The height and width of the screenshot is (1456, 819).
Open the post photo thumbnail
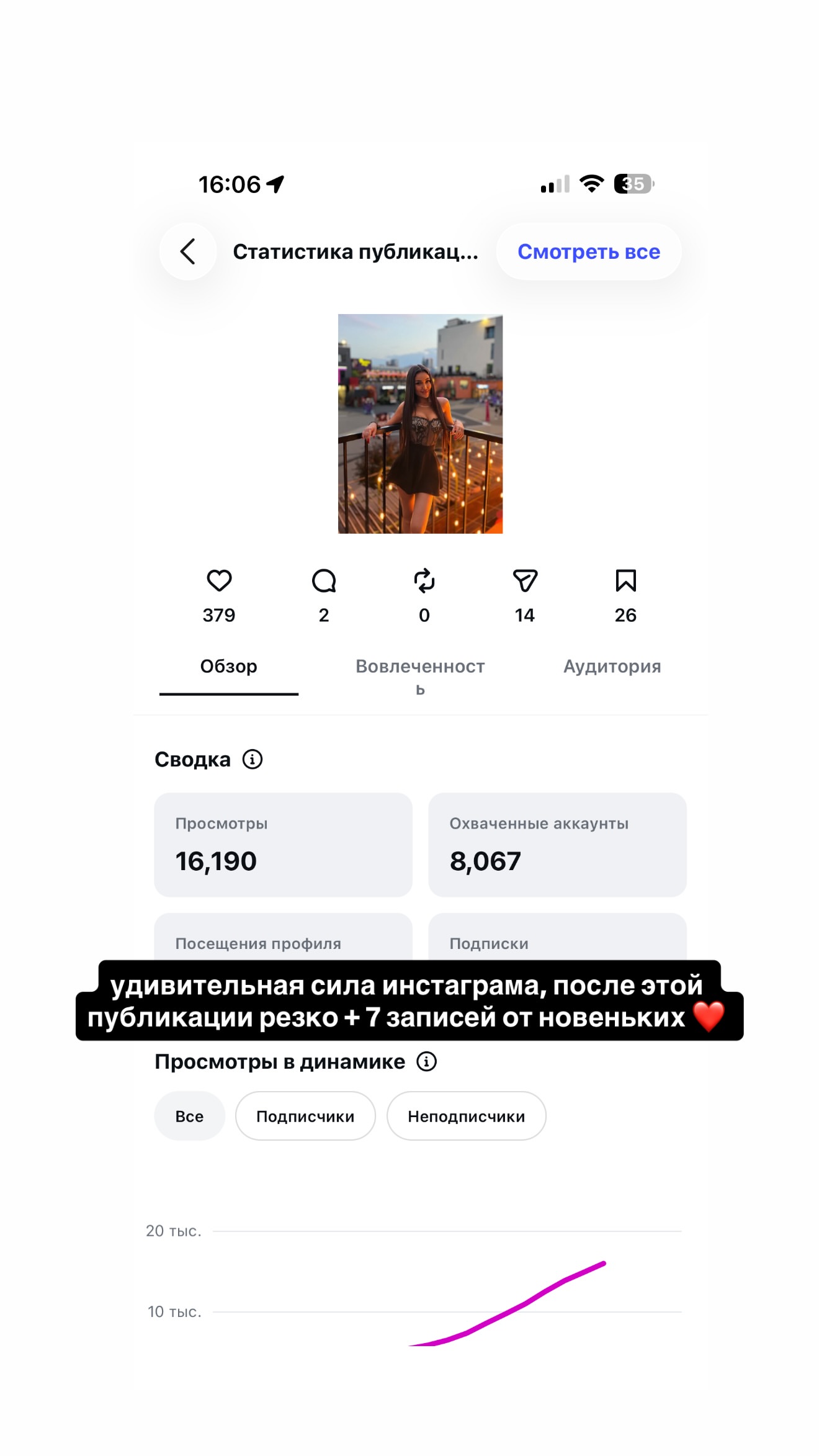click(420, 423)
